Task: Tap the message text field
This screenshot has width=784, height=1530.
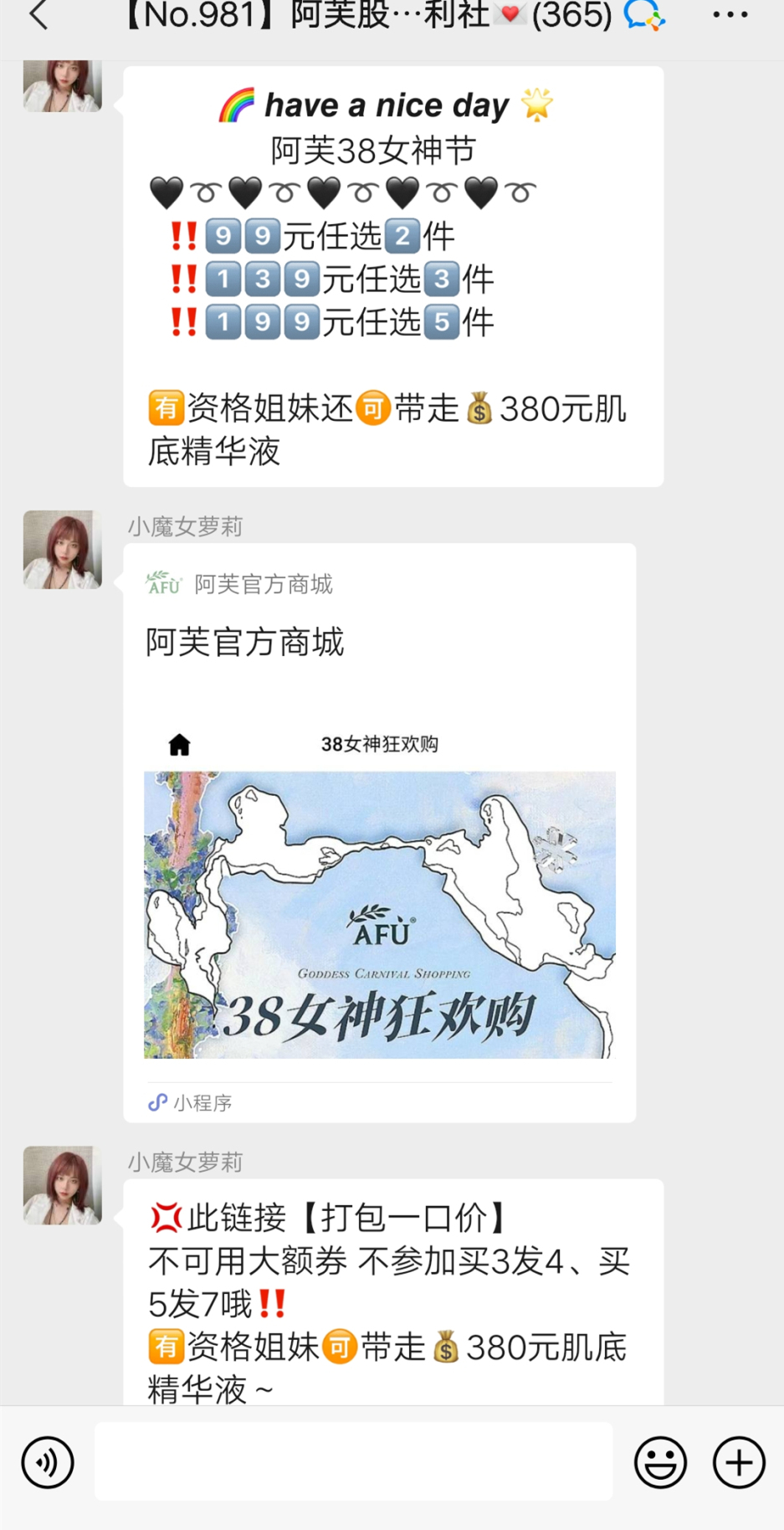Action: coord(353,1461)
